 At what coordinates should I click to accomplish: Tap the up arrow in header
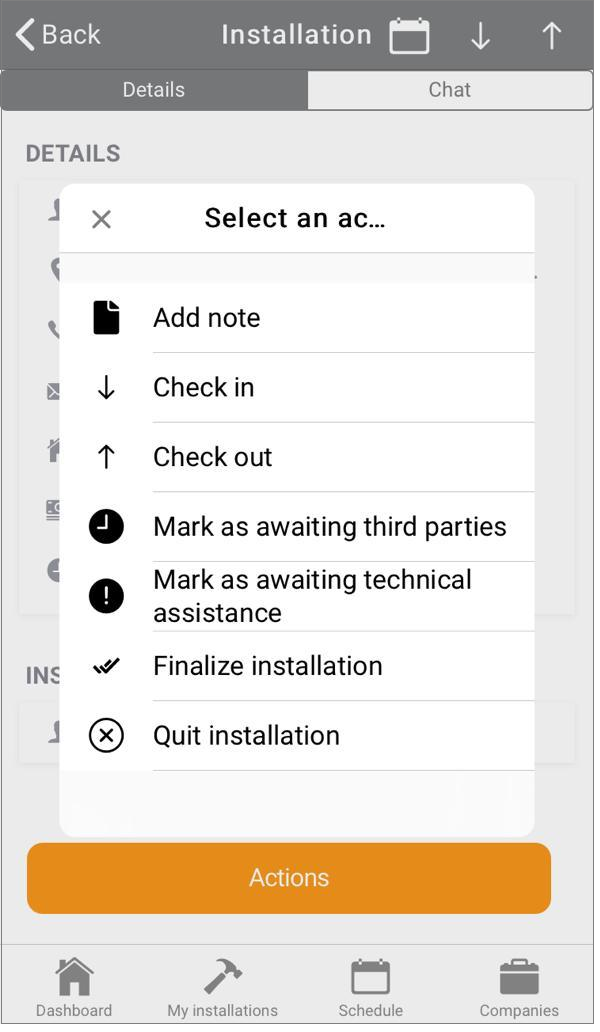click(x=551, y=36)
